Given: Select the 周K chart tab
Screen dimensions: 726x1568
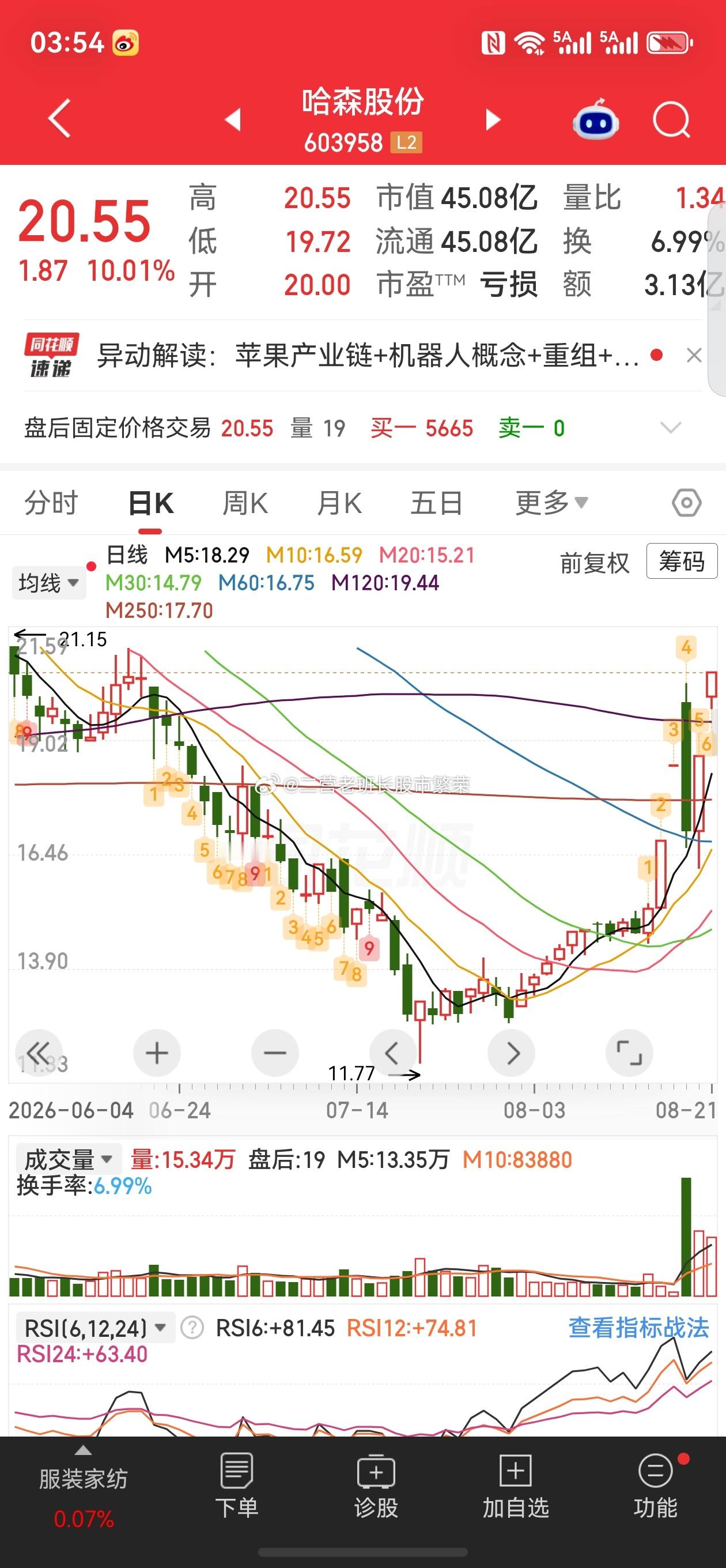Looking at the screenshot, I should (x=245, y=503).
